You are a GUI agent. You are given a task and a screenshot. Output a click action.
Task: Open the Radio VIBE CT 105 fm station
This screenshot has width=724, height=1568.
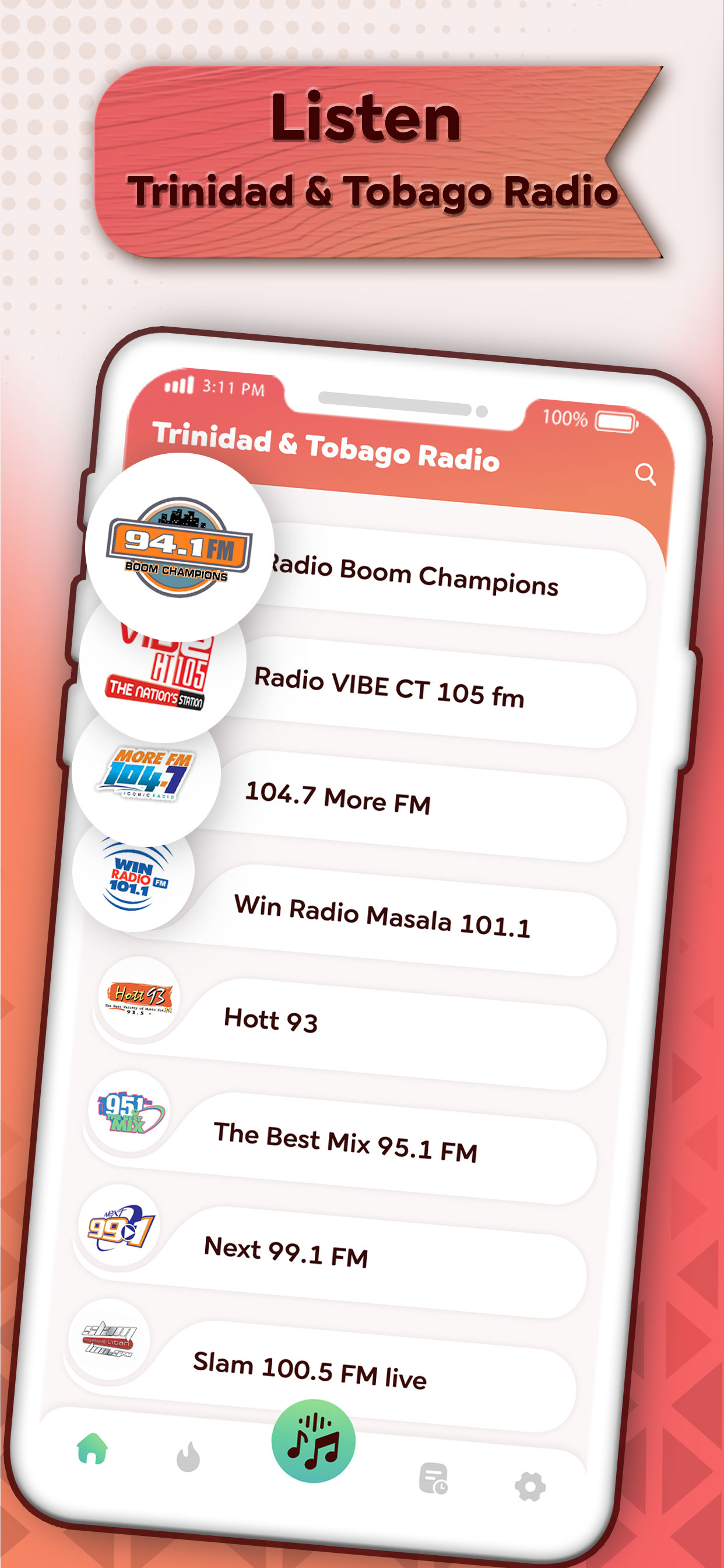click(389, 685)
